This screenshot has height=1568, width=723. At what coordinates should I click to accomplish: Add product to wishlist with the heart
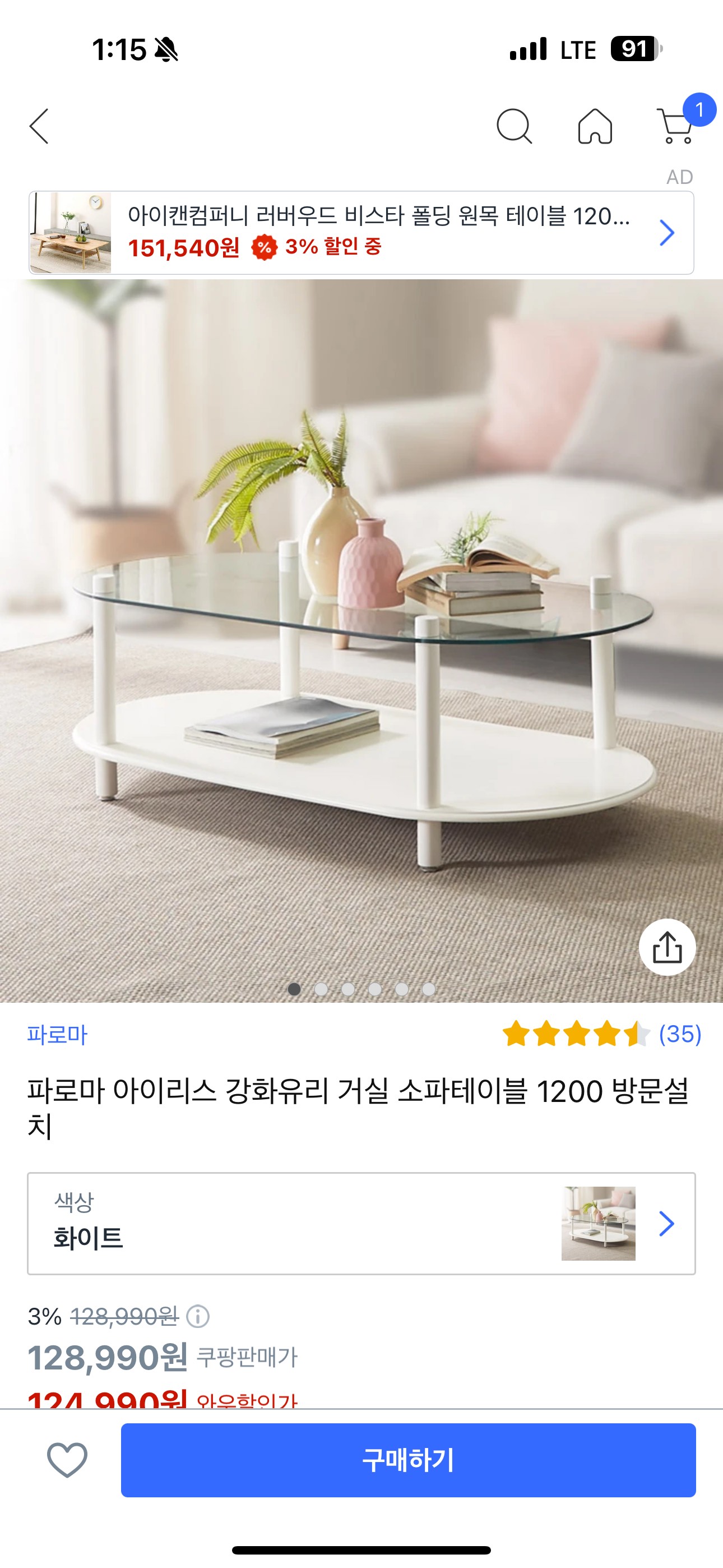[68, 1460]
